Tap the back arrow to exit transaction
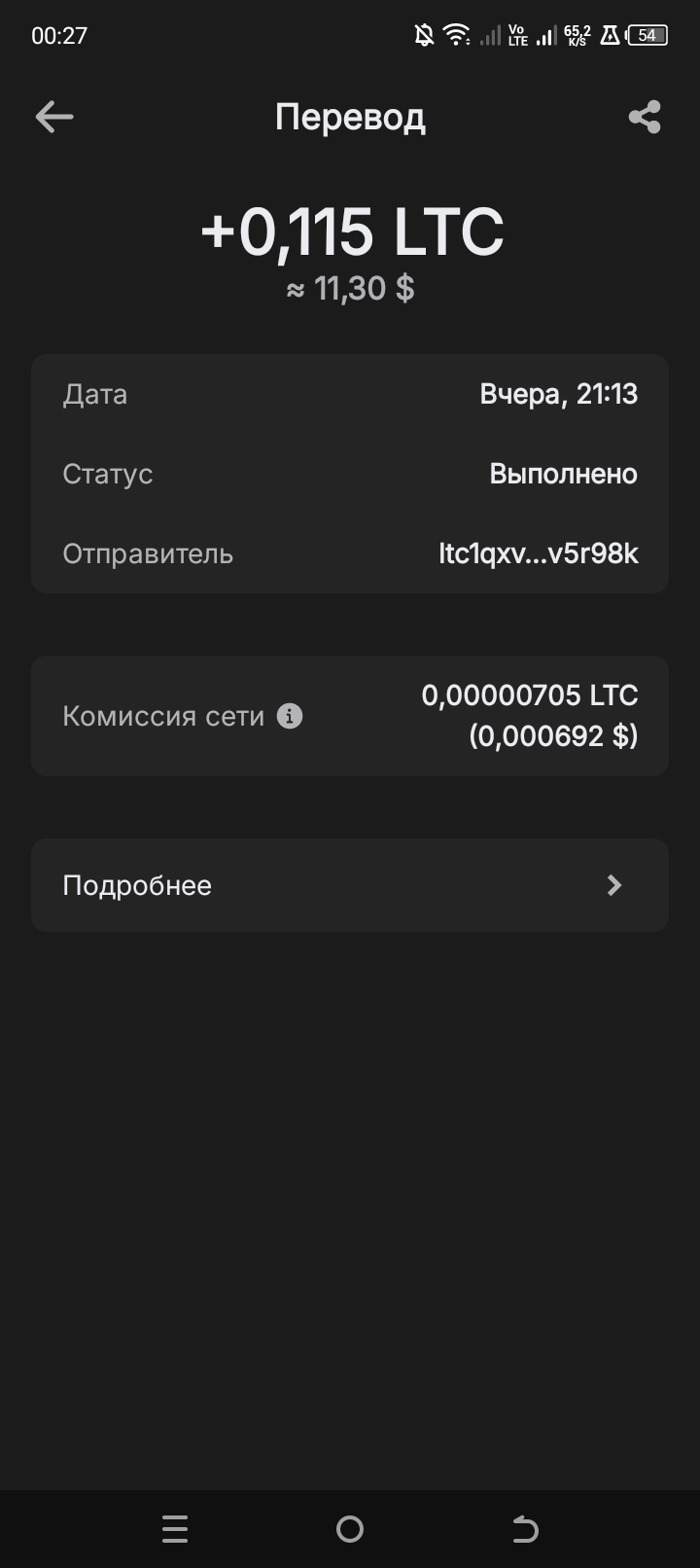The height and width of the screenshot is (1568, 700). tap(53, 116)
